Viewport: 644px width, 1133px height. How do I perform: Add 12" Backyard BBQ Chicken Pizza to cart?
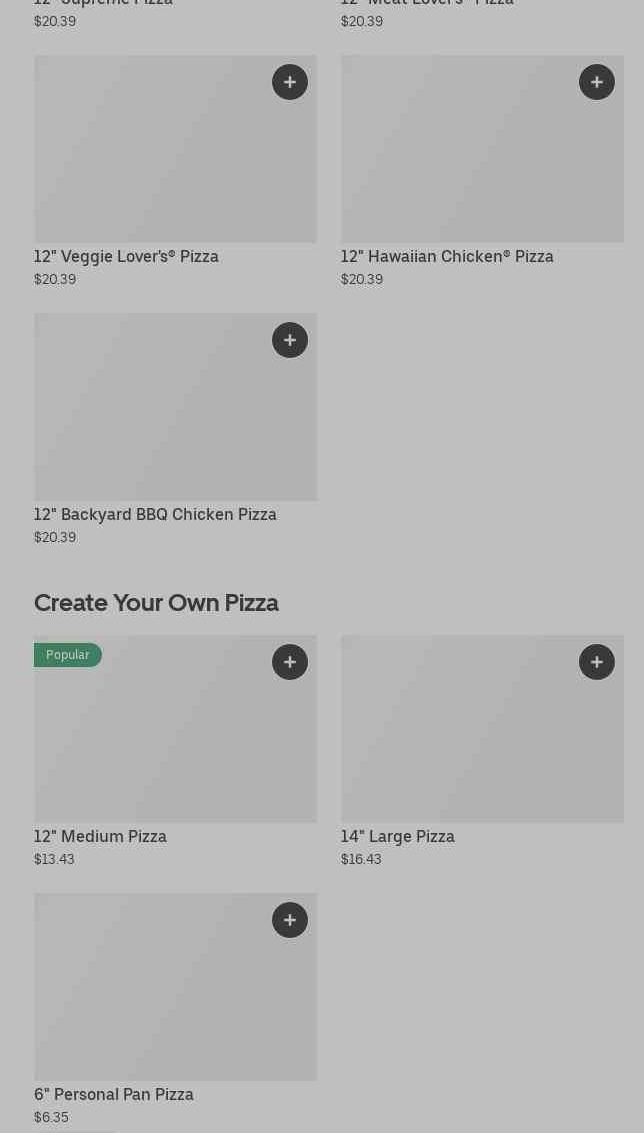pyautogui.click(x=290, y=340)
